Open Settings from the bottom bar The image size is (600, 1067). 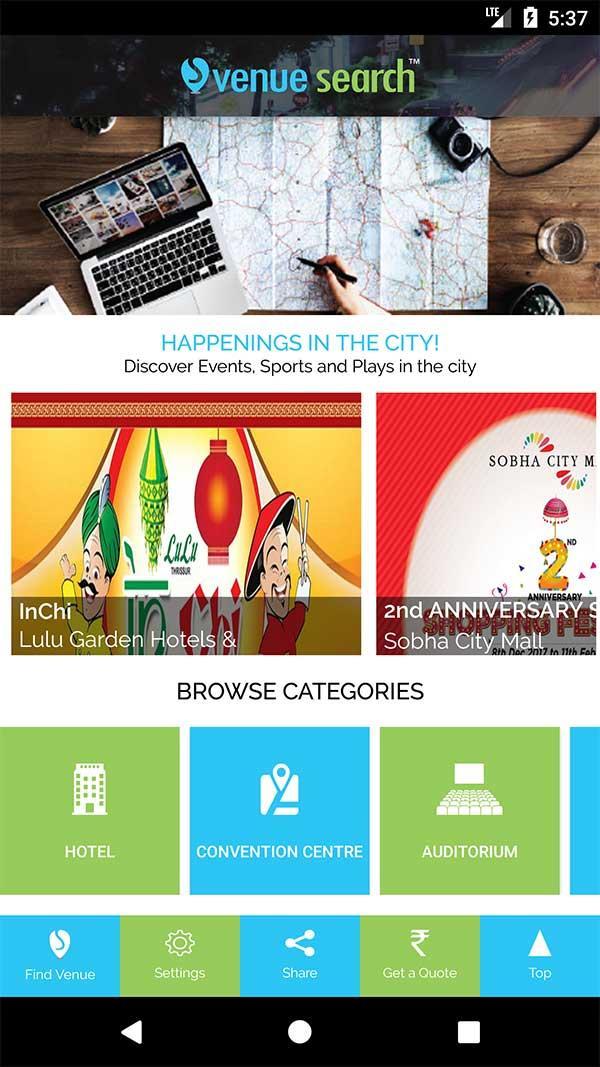180,956
